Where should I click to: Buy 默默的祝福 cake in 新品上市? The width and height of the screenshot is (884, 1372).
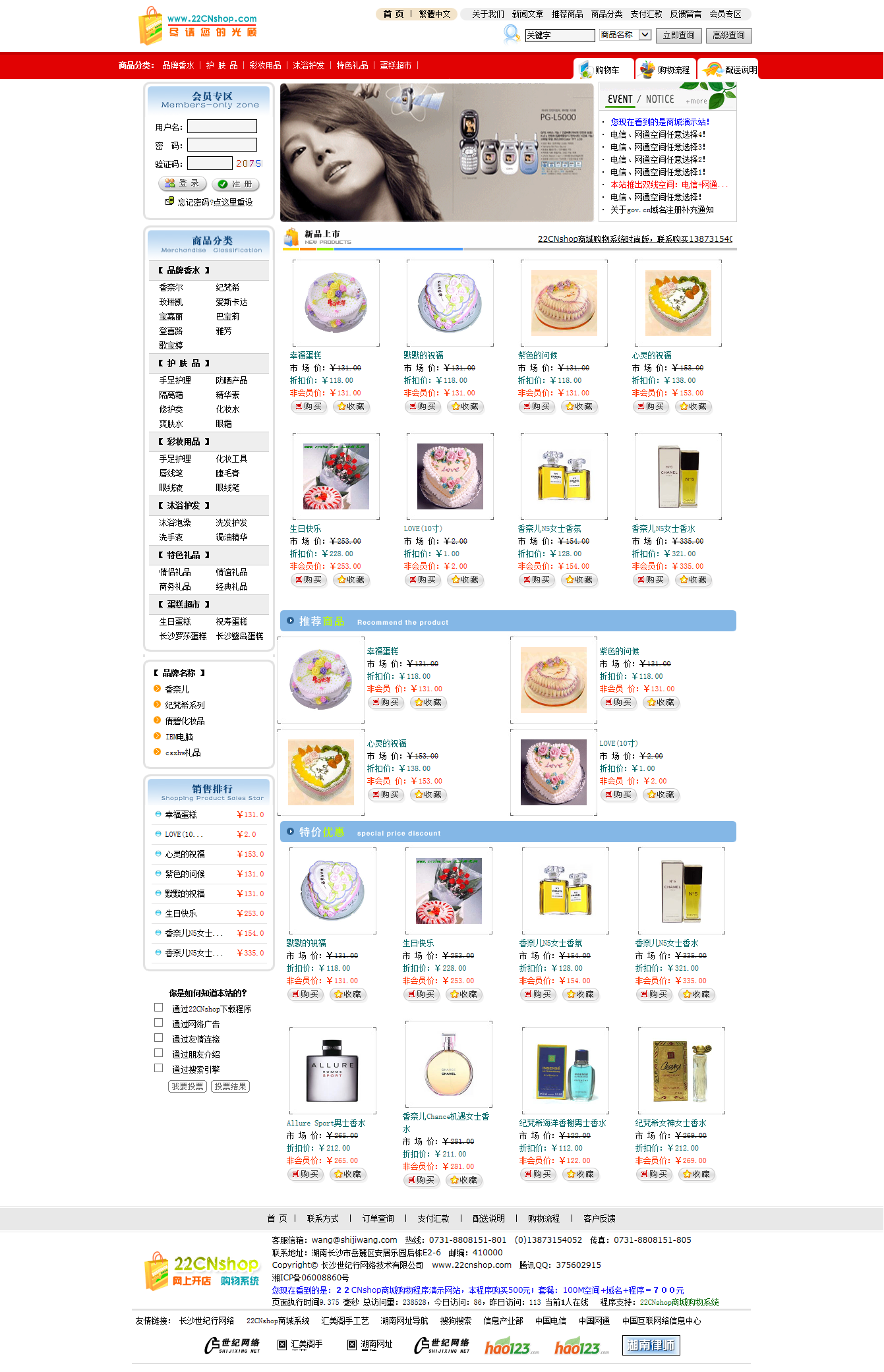click(422, 407)
